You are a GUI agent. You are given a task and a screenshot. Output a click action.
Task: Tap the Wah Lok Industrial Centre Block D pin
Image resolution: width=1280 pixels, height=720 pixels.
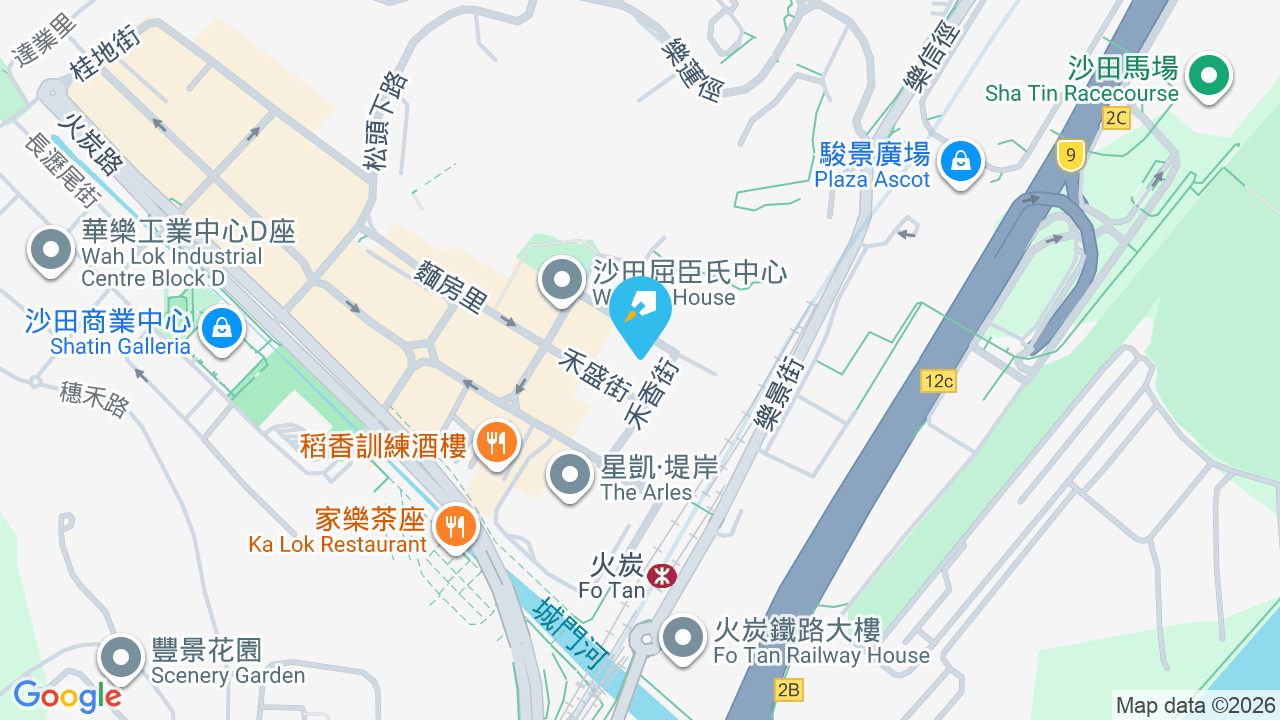[x=51, y=251]
